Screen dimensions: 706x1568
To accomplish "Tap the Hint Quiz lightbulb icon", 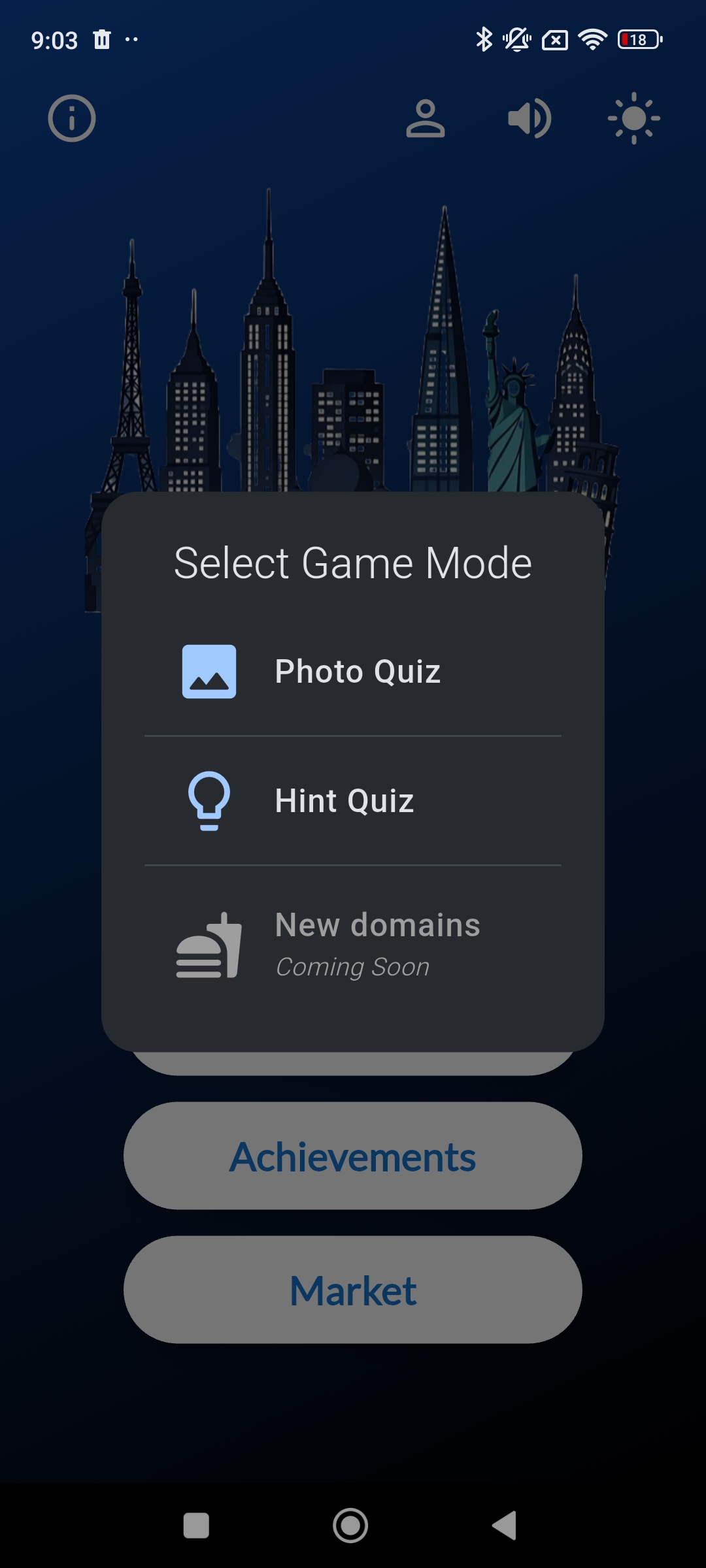I will click(208, 800).
